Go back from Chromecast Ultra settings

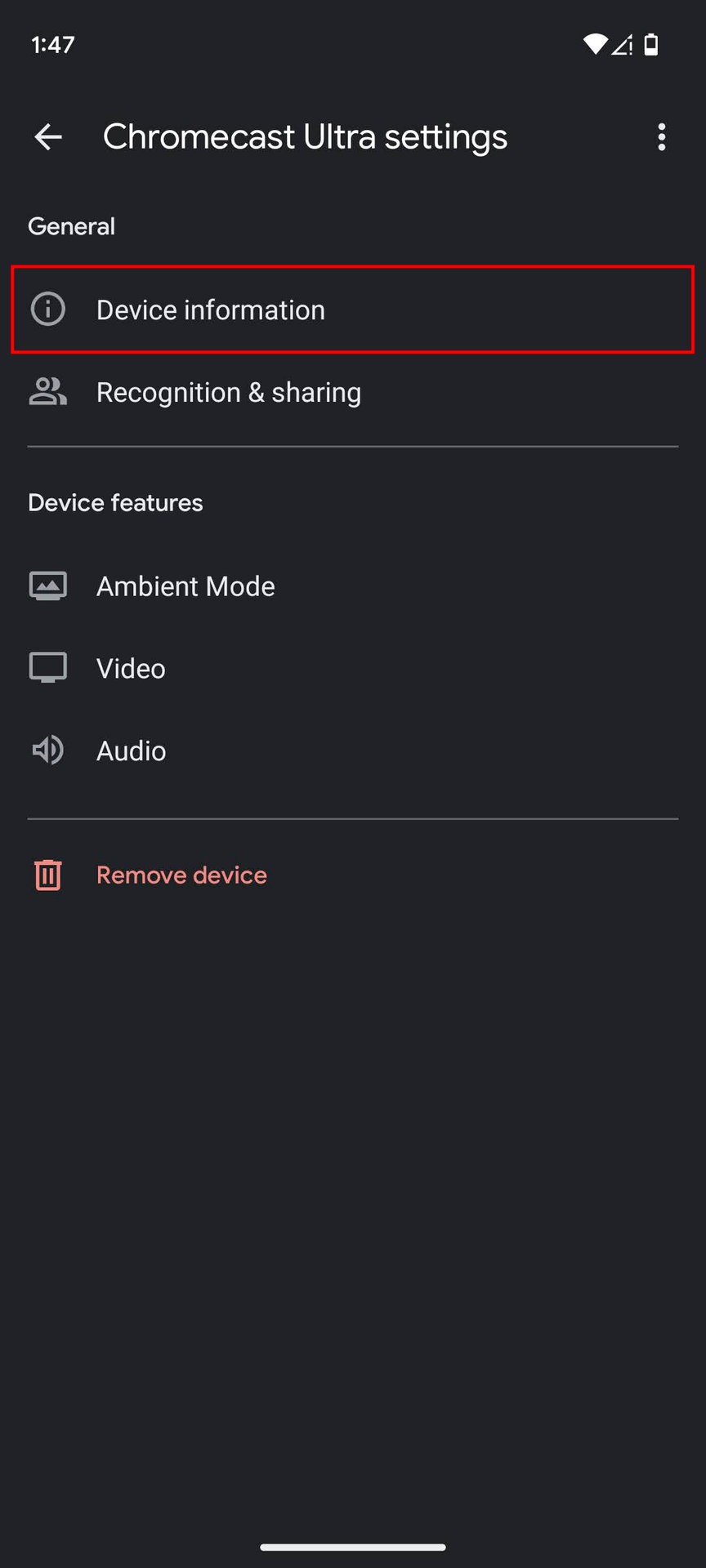point(48,137)
